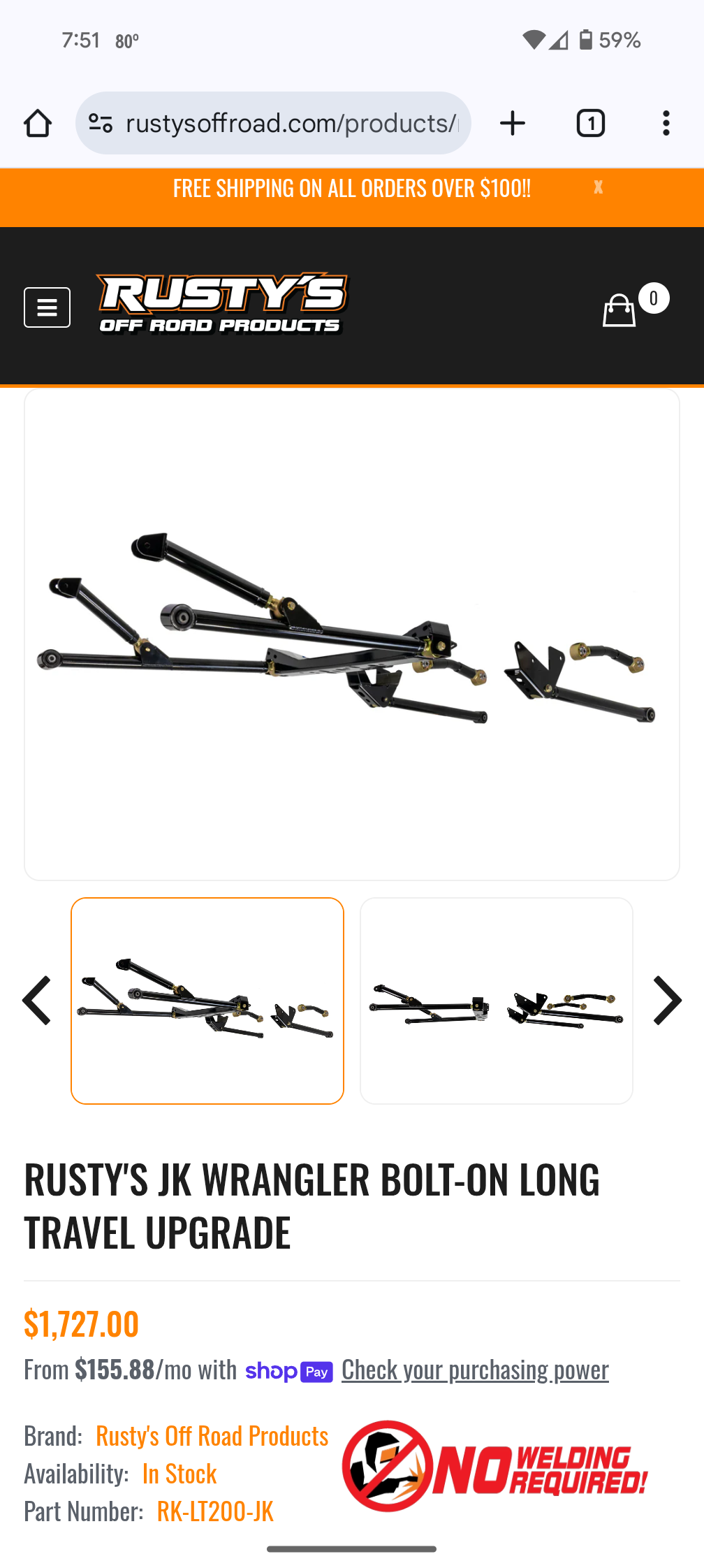Select the second product thumbnail

pos(496,1001)
